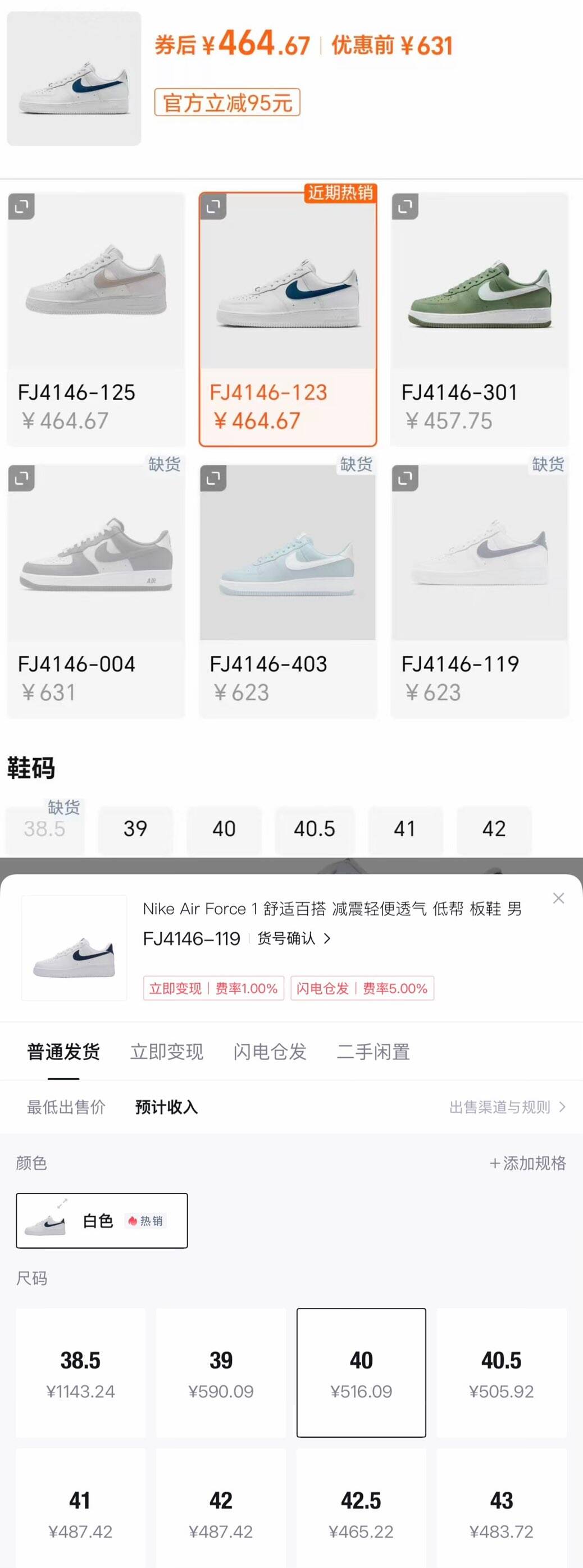Open the 预计收入 tab

pos(166,1107)
